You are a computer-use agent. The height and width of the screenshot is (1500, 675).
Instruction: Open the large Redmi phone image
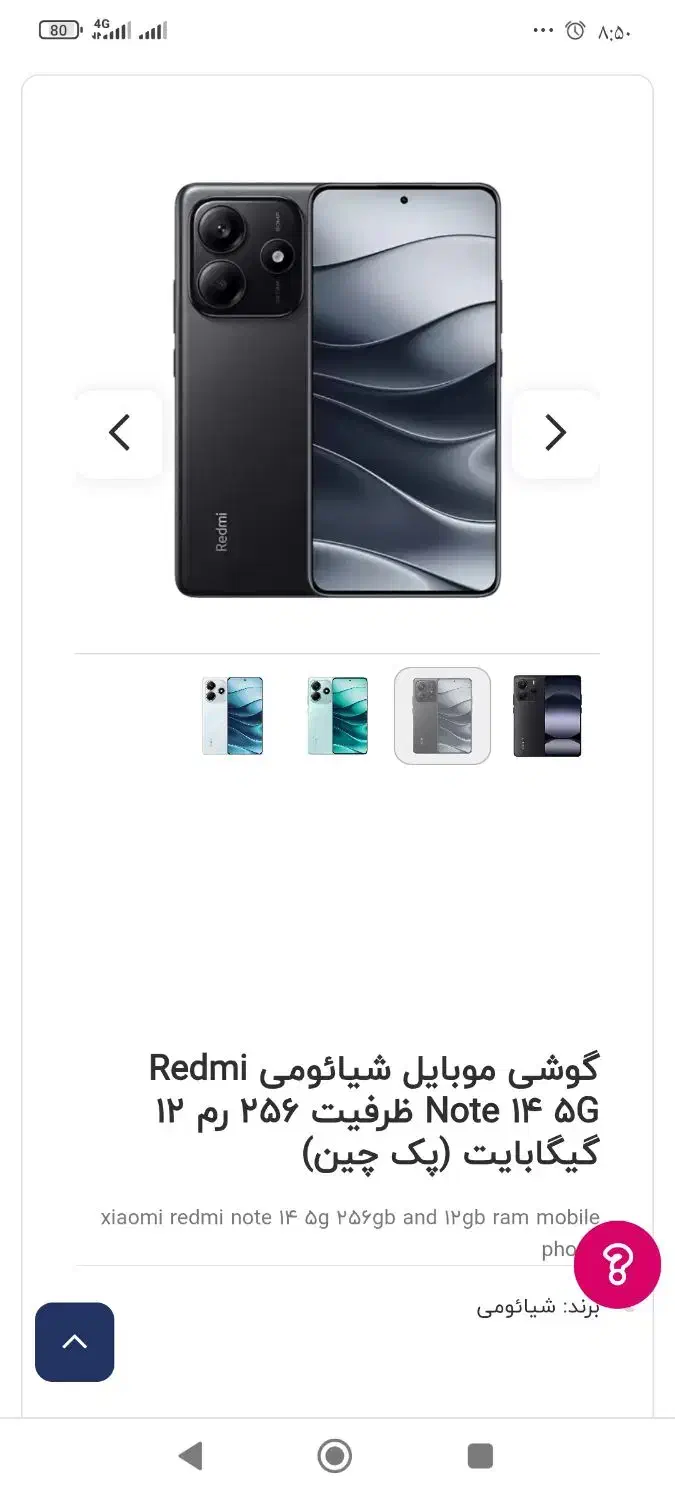(337, 390)
